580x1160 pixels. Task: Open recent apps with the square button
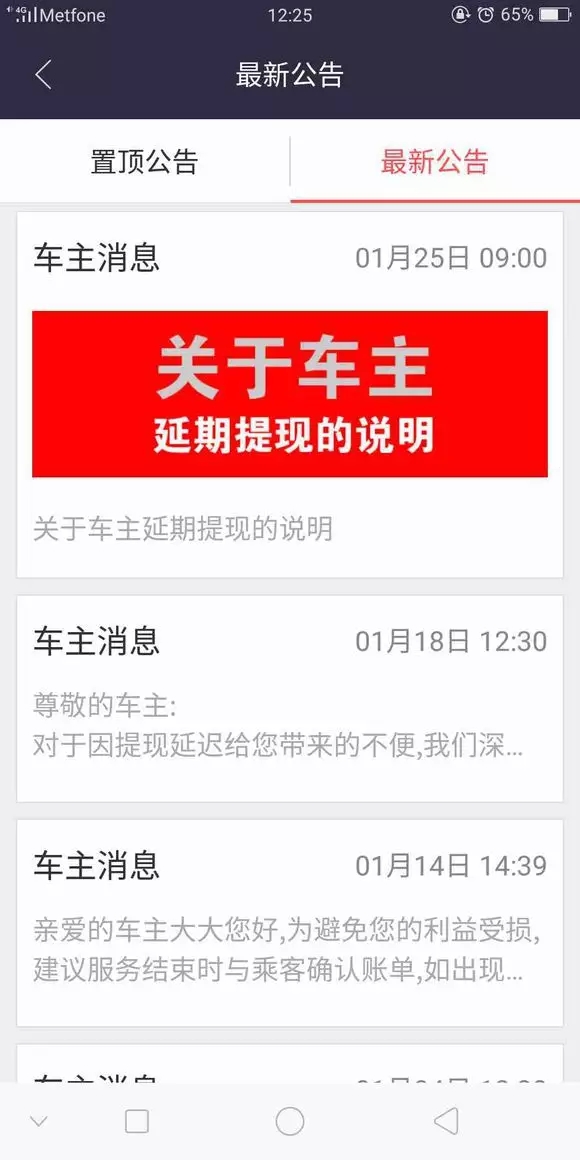point(137,1122)
